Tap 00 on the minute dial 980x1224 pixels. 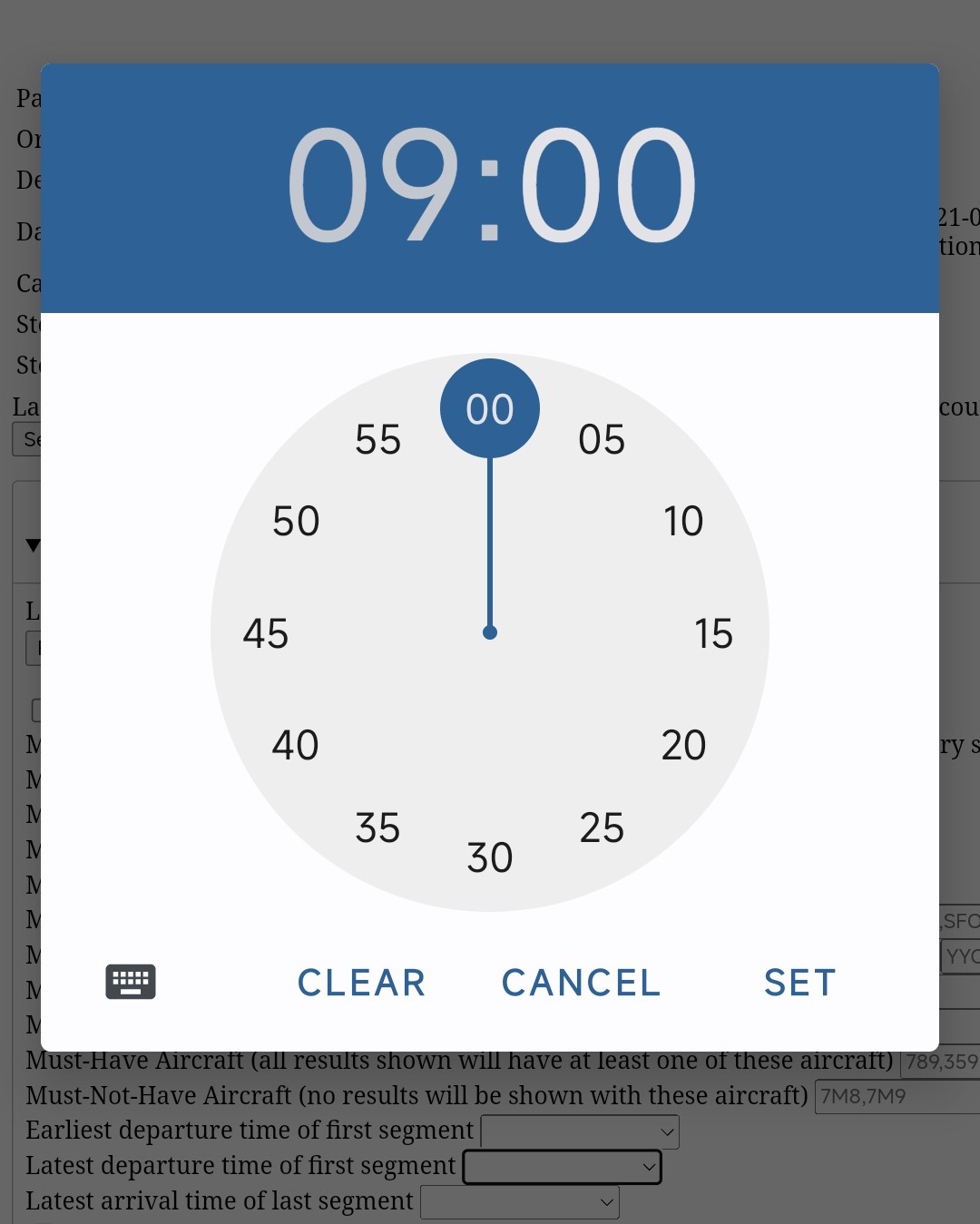[490, 409]
